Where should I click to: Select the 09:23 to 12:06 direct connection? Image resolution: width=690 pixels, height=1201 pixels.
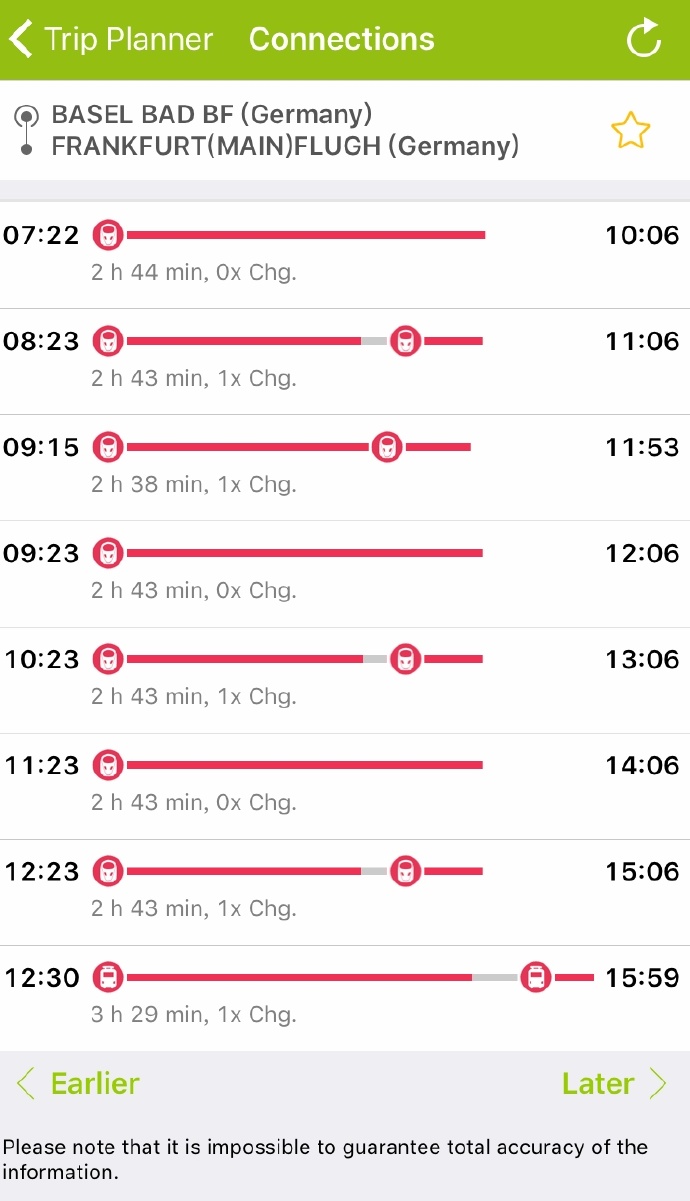[x=345, y=573]
